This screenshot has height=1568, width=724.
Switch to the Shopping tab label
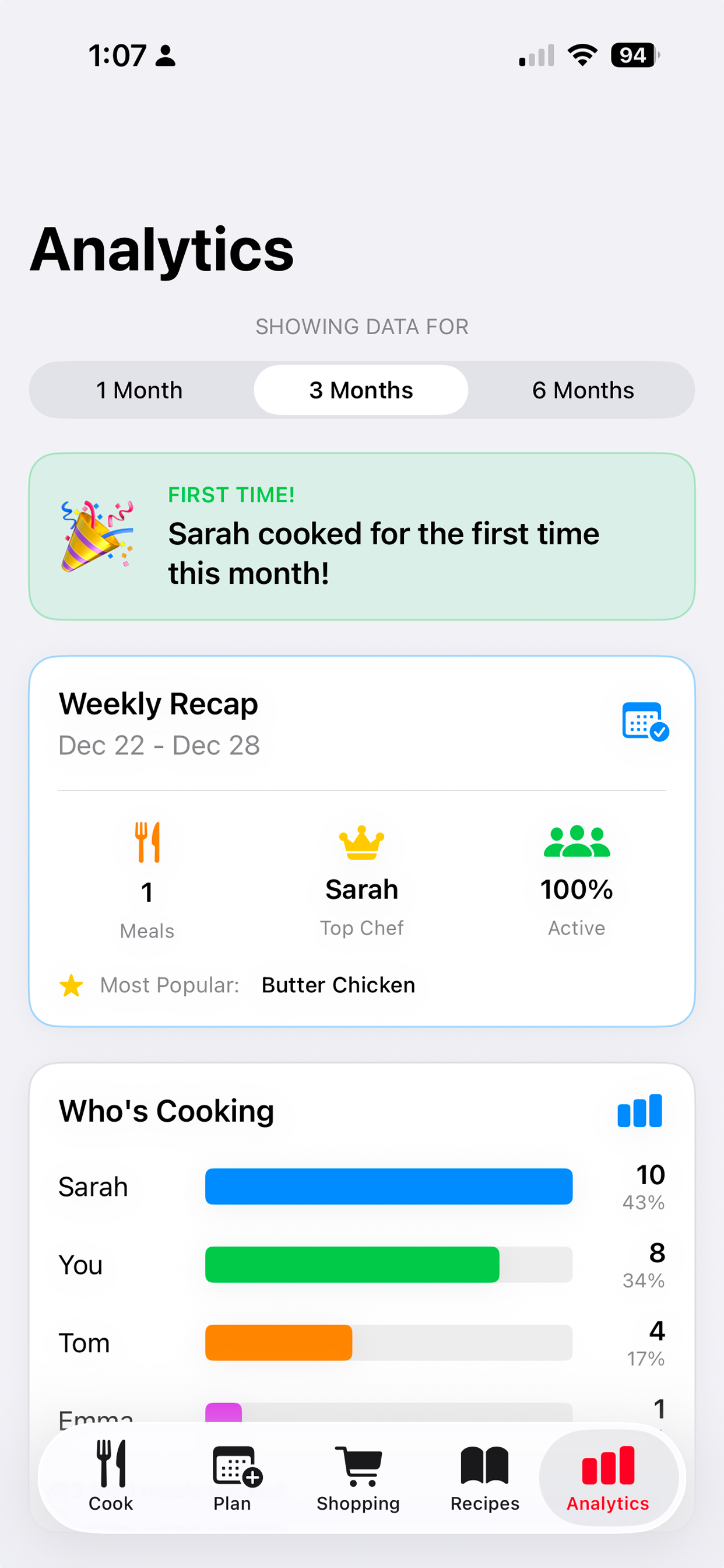358,1503
